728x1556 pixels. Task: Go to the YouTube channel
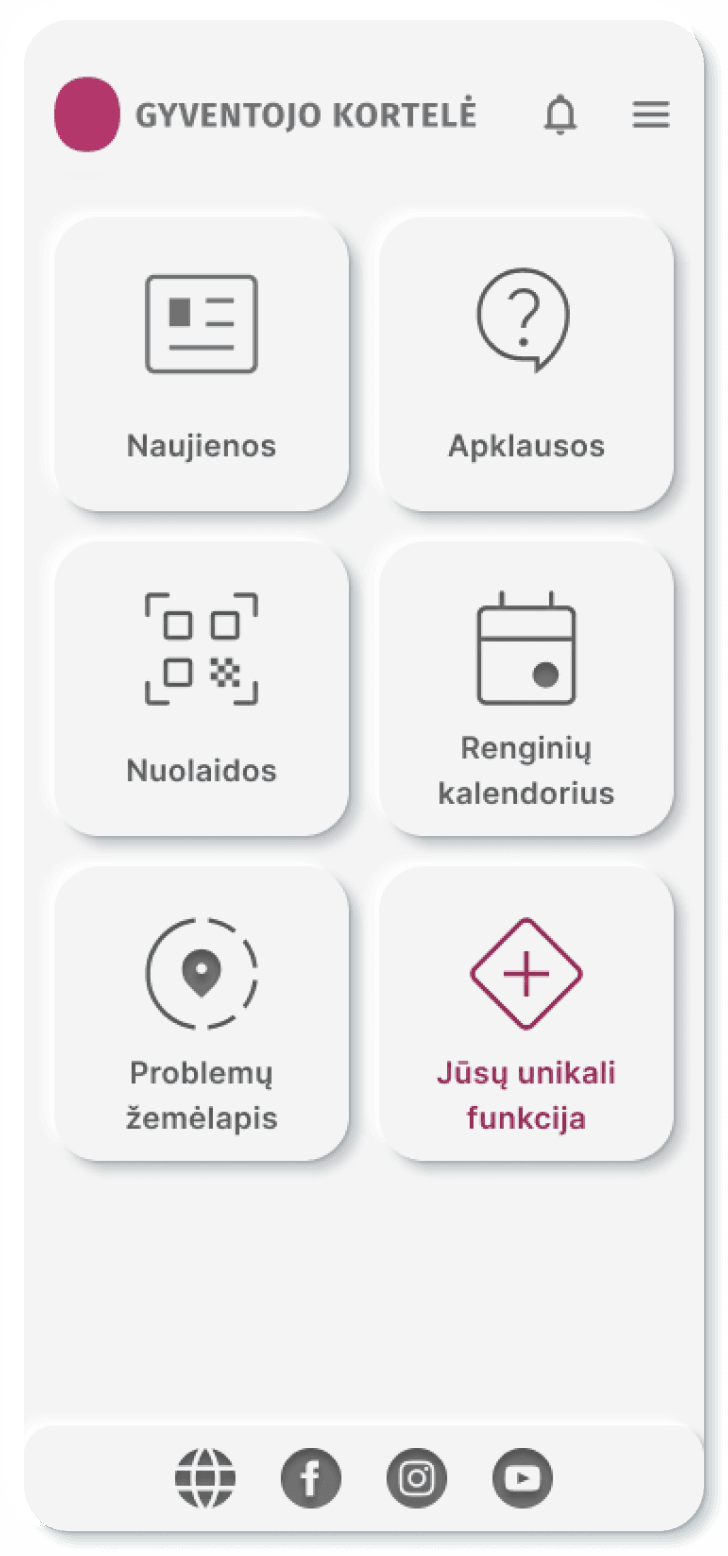click(522, 1478)
